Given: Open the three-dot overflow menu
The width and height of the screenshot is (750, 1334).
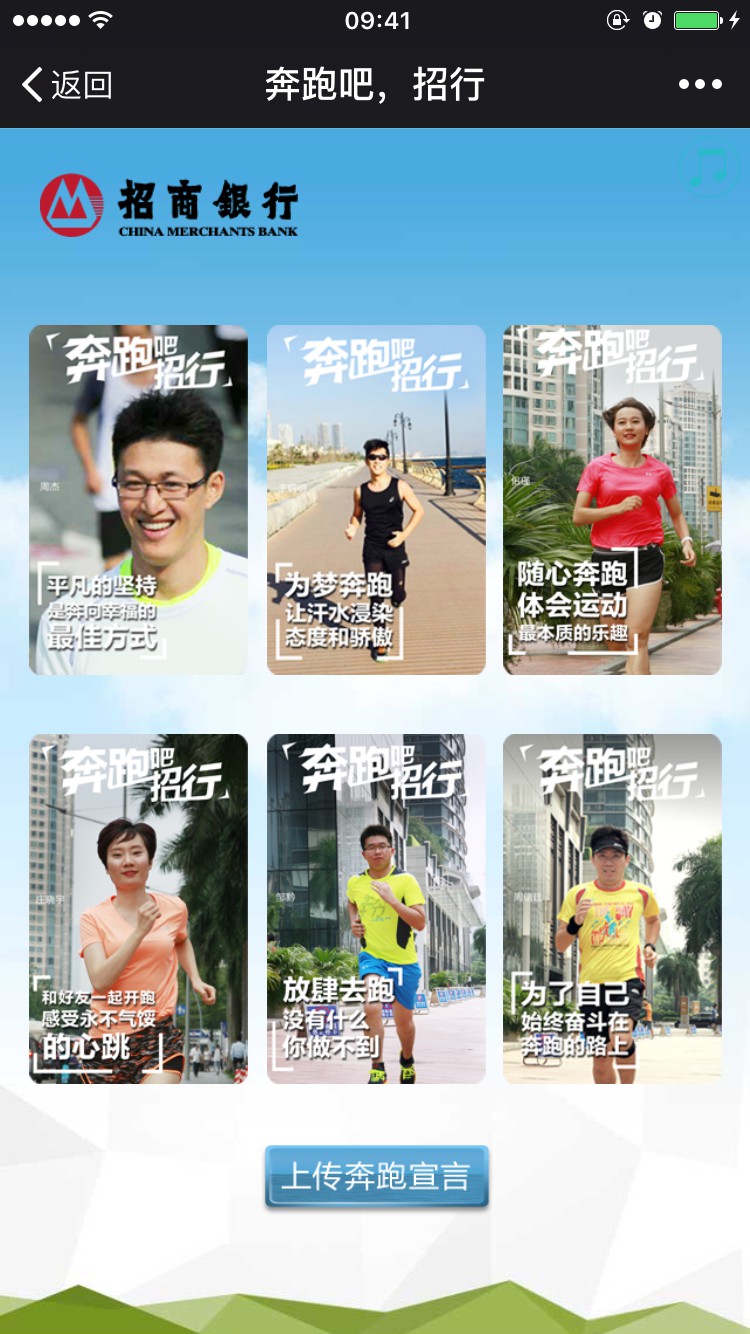Looking at the screenshot, I should 700,85.
